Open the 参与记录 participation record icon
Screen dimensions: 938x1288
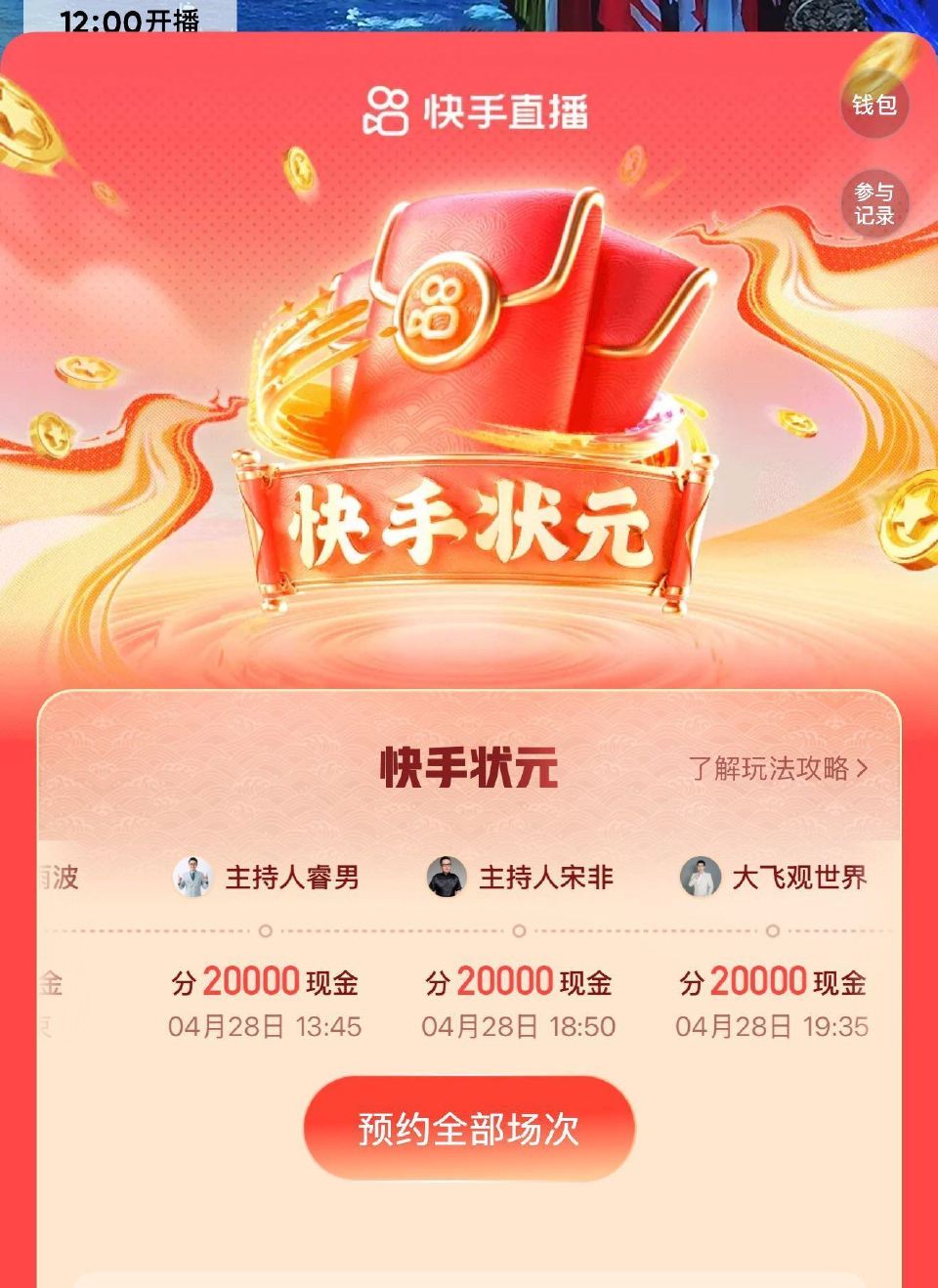pos(876,203)
